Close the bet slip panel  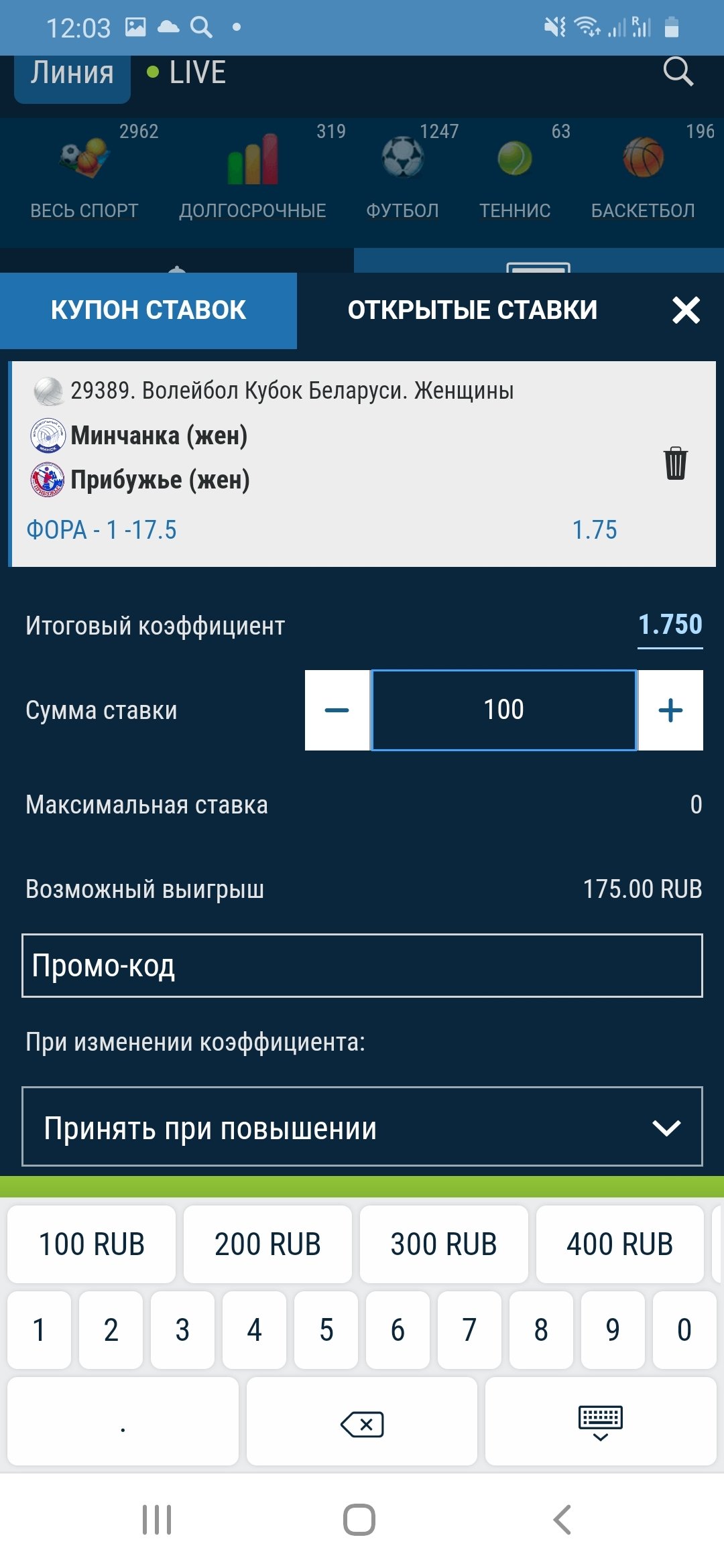click(686, 310)
